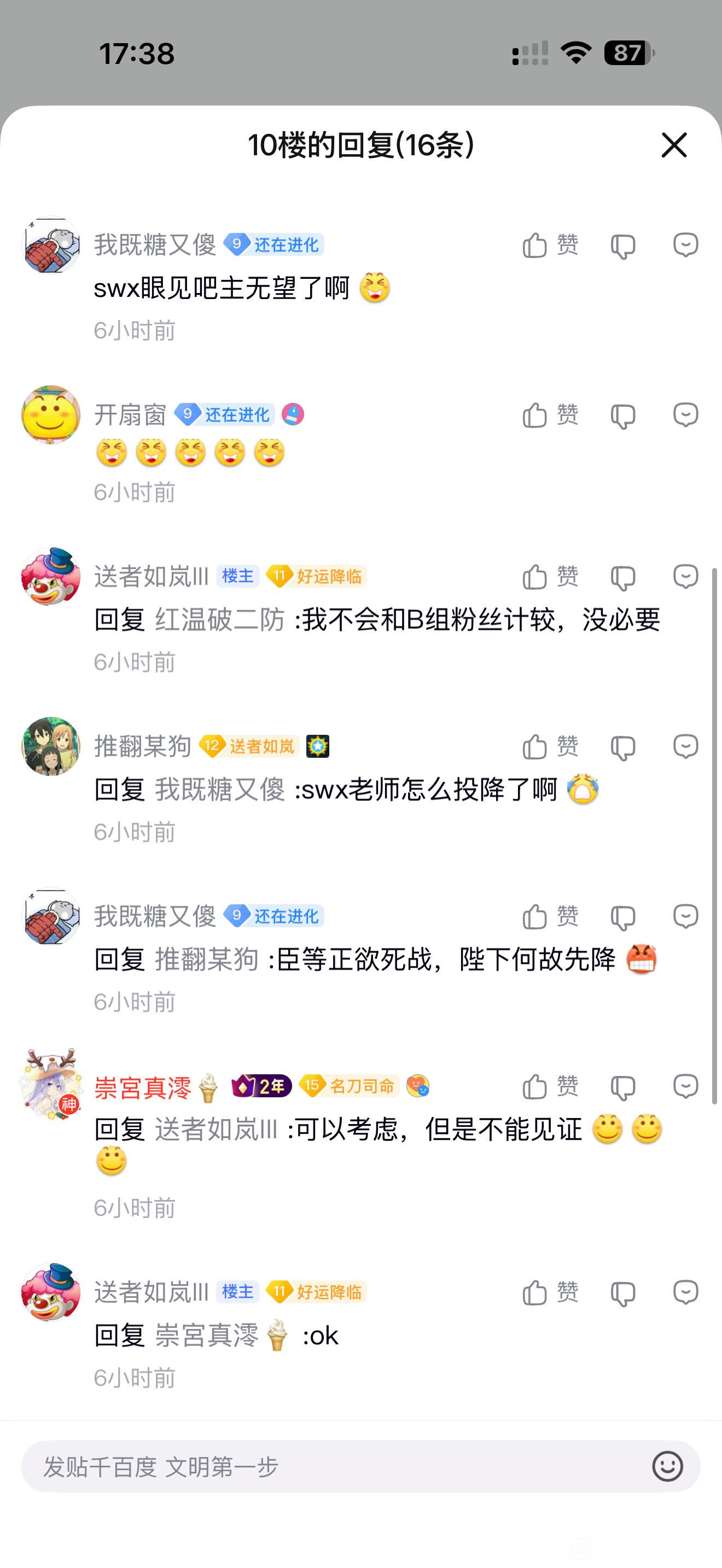Open 崇宫真澪's profile avatar

point(51,1085)
